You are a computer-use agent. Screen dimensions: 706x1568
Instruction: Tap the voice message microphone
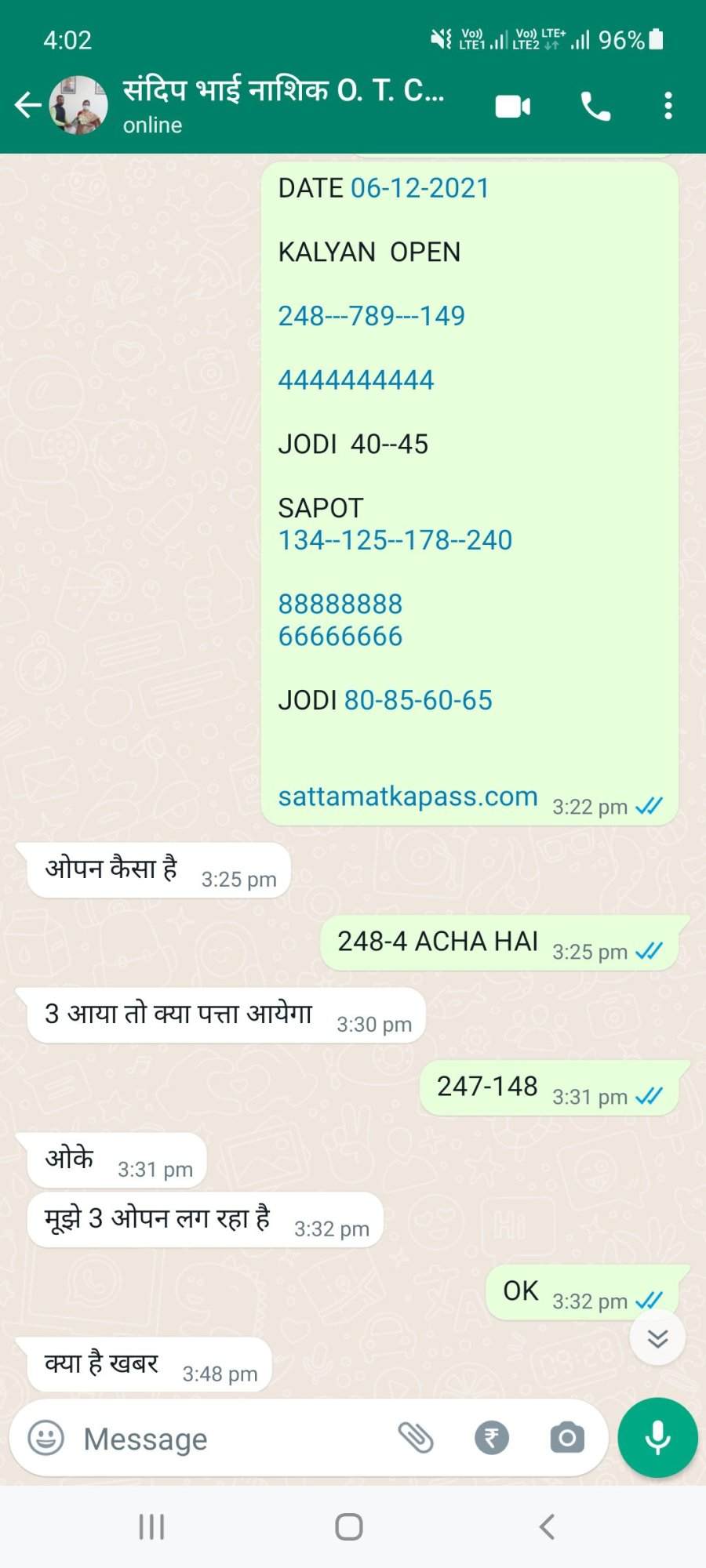coord(657,1438)
